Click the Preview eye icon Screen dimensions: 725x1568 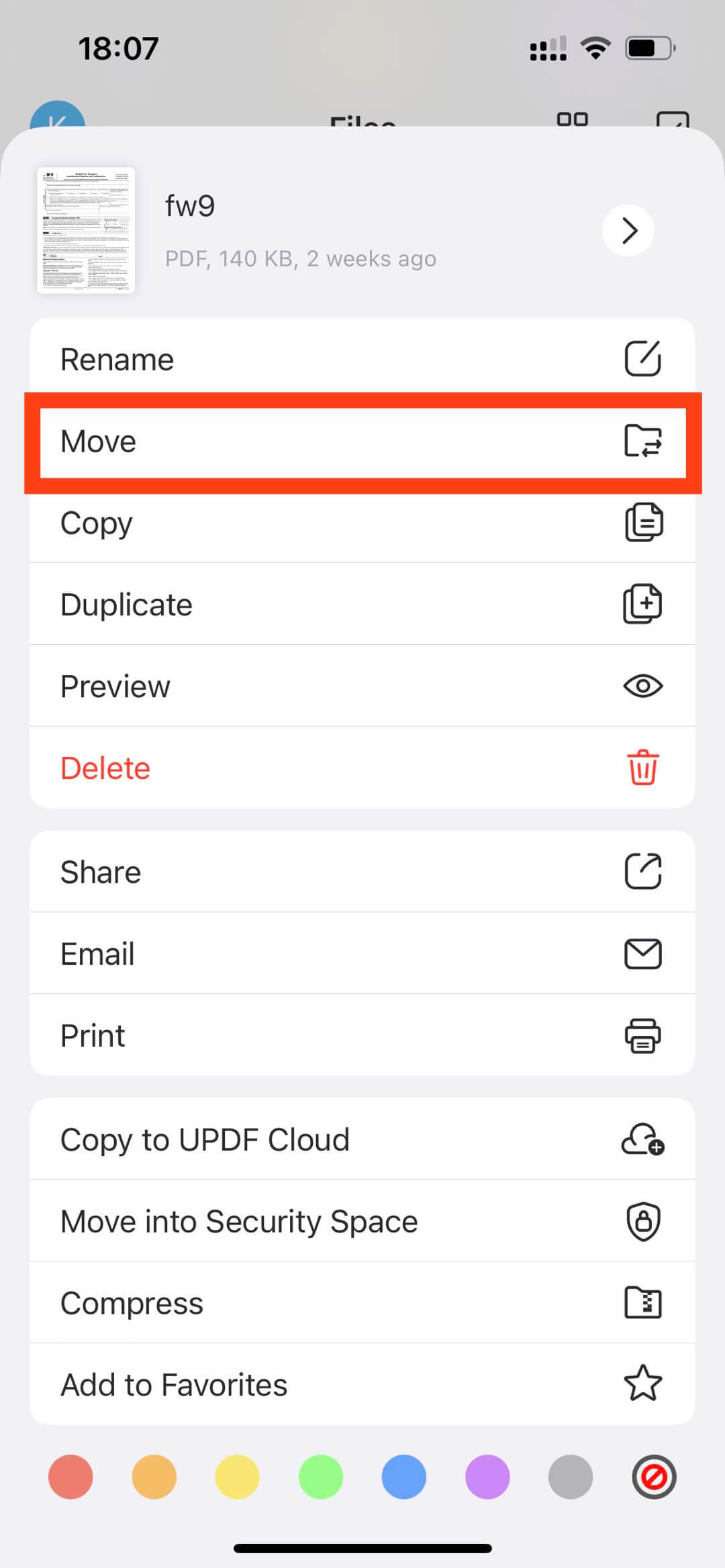coord(642,685)
